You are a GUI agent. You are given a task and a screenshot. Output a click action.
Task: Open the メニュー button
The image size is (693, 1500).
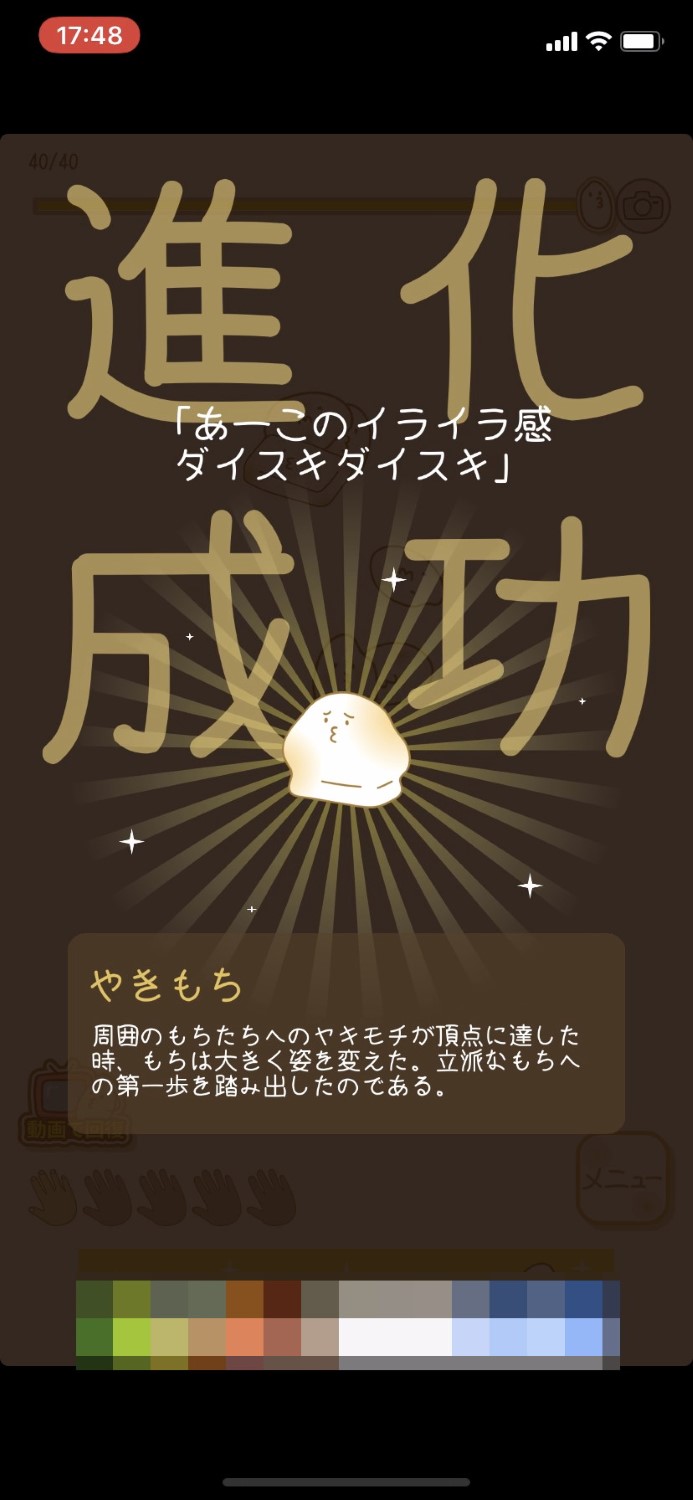point(622,1180)
